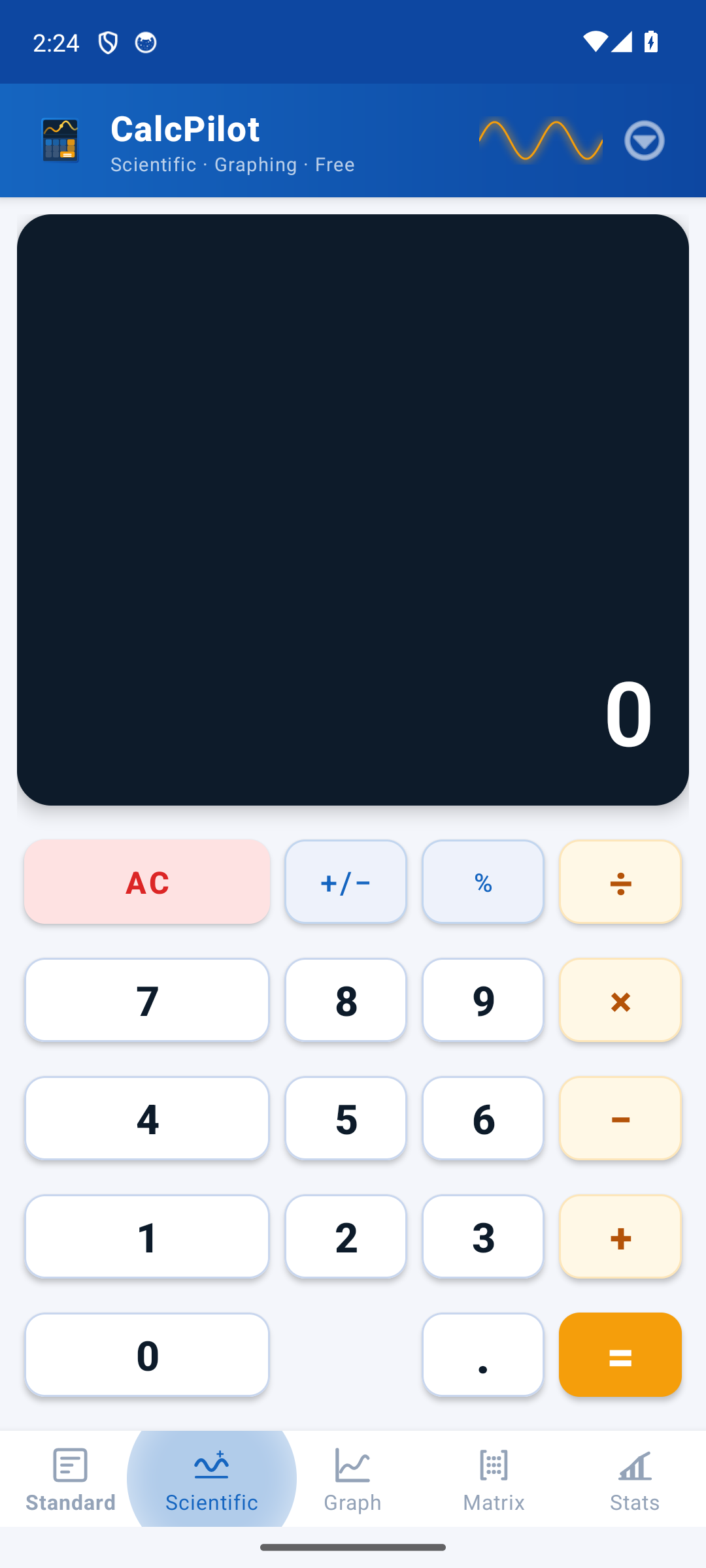Tap the equals key

pyautogui.click(x=620, y=1355)
